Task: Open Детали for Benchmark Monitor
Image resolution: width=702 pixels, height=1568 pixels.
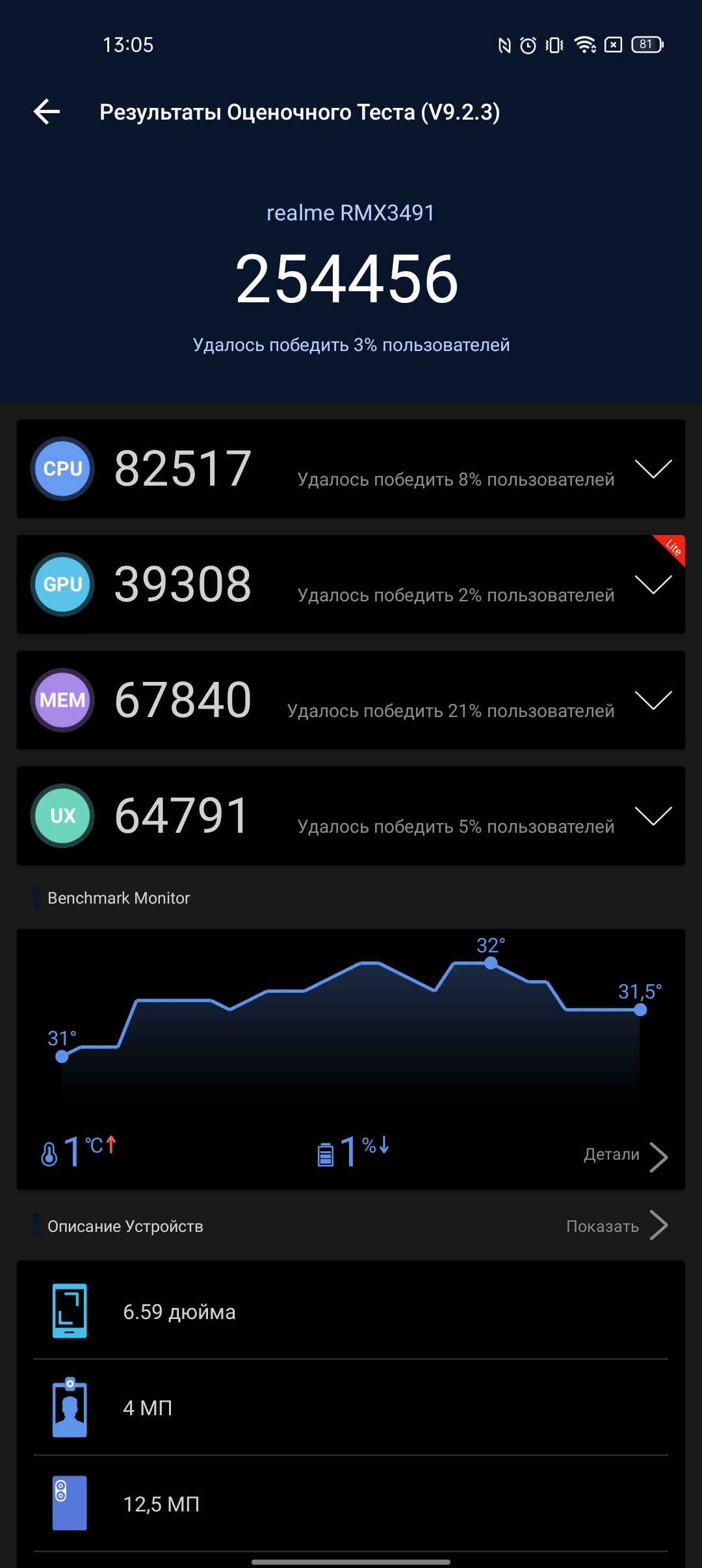Action: pyautogui.click(x=624, y=1155)
